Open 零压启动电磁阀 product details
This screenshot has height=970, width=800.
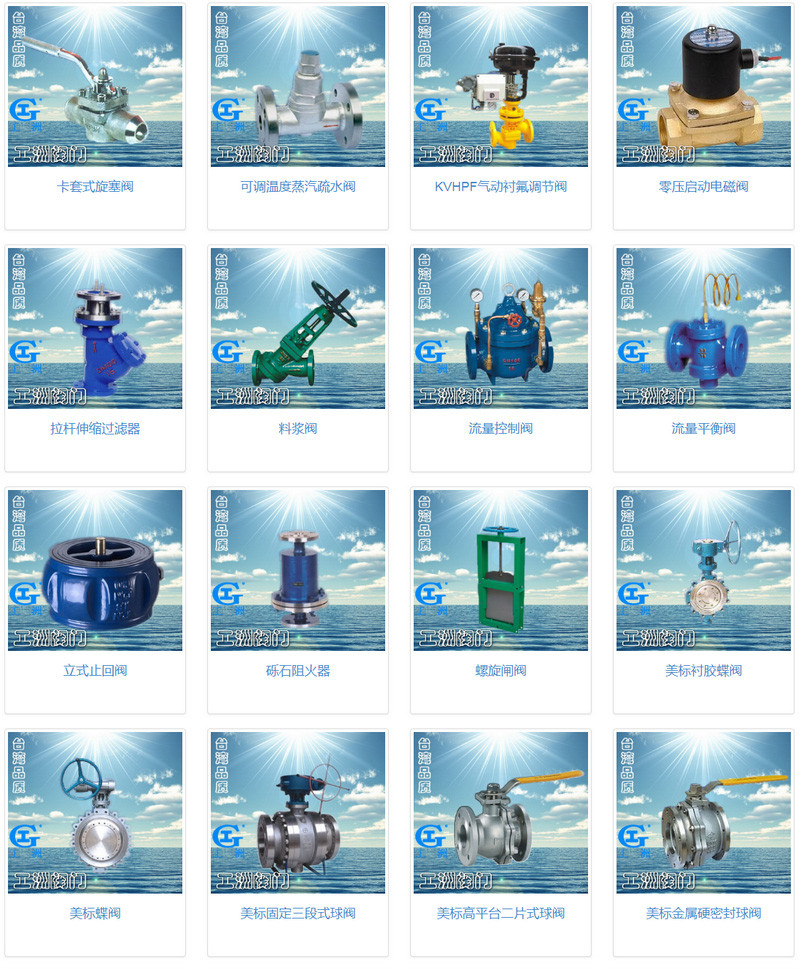[703, 87]
